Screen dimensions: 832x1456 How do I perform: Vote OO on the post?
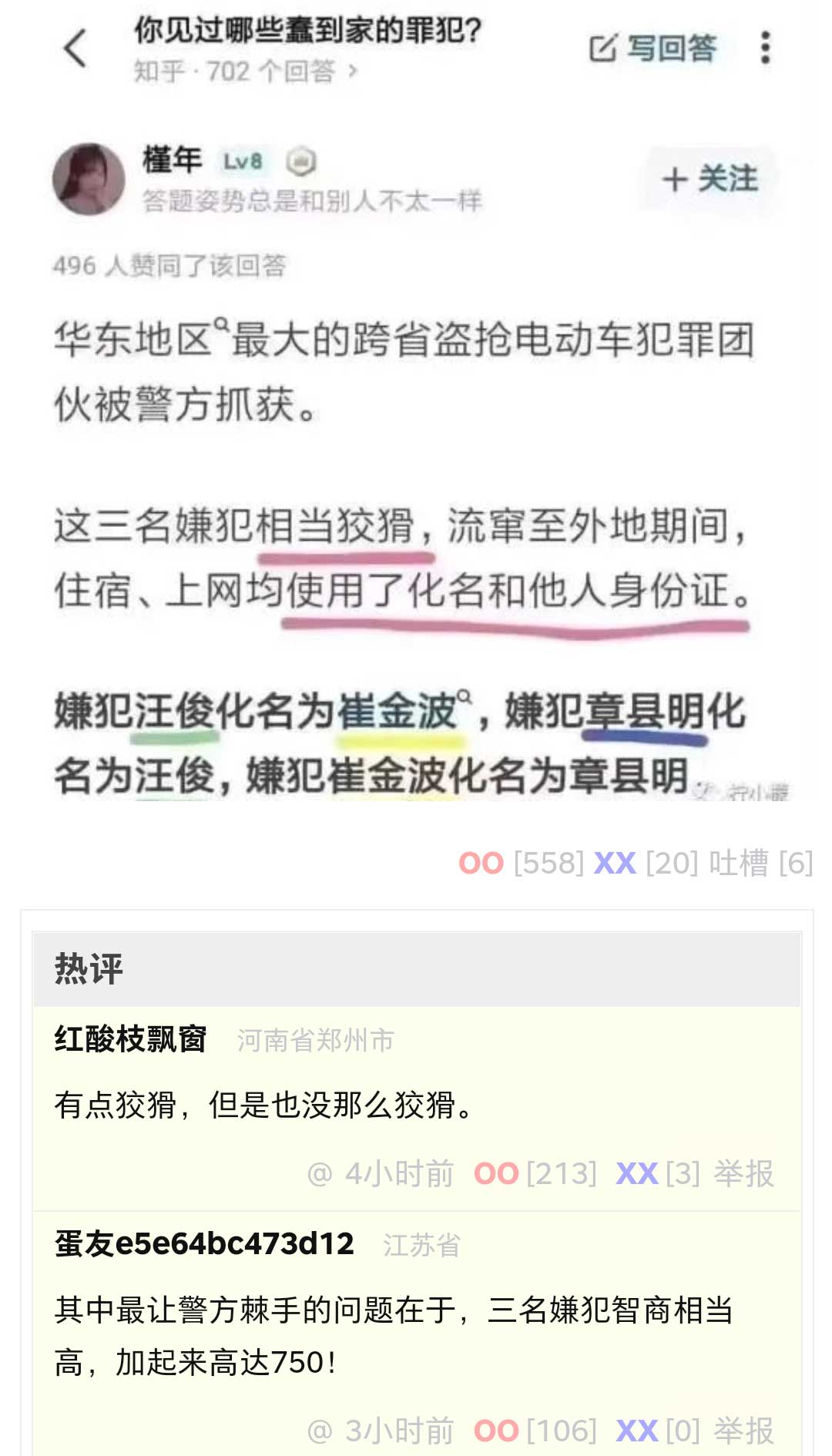coord(481,864)
